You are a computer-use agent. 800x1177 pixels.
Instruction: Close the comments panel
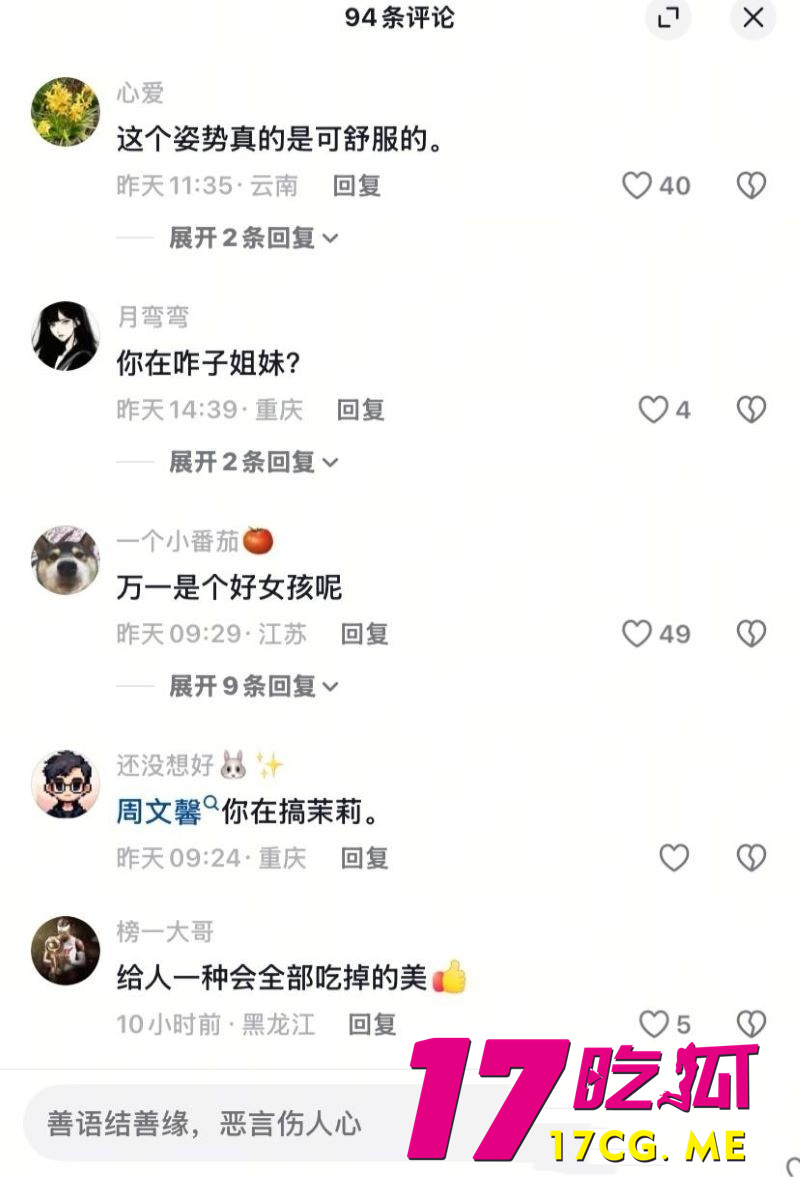[753, 17]
